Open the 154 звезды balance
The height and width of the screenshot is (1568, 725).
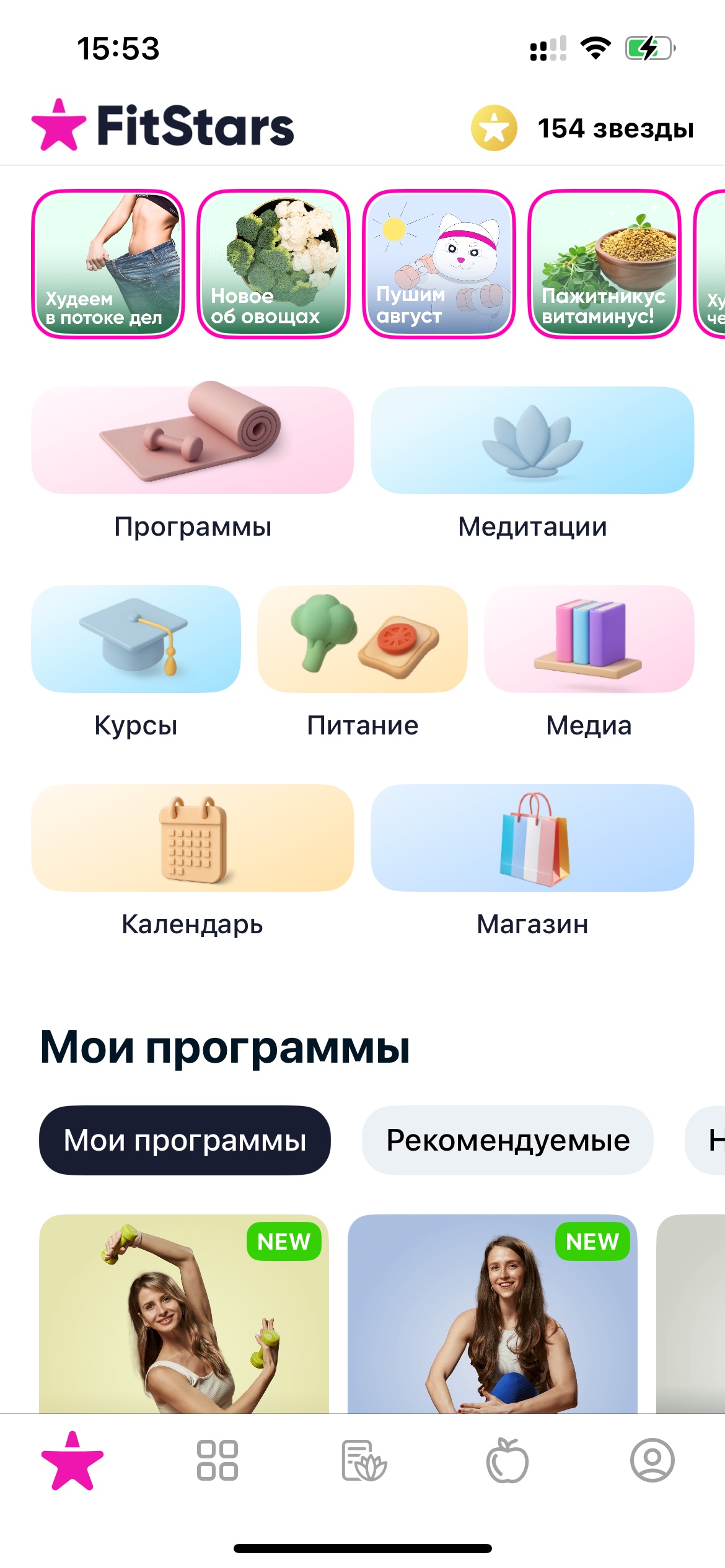pyautogui.click(x=582, y=128)
